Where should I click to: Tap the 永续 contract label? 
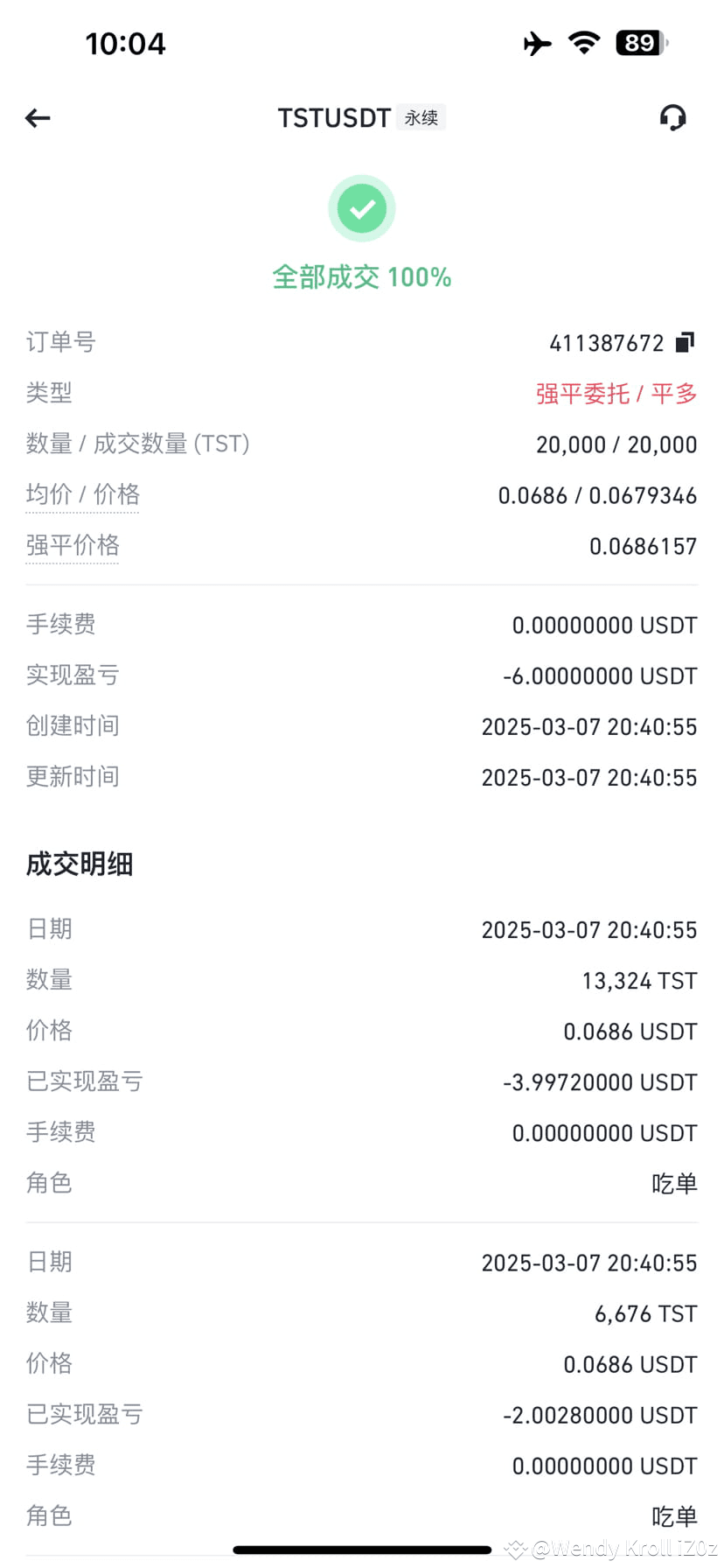tap(421, 116)
